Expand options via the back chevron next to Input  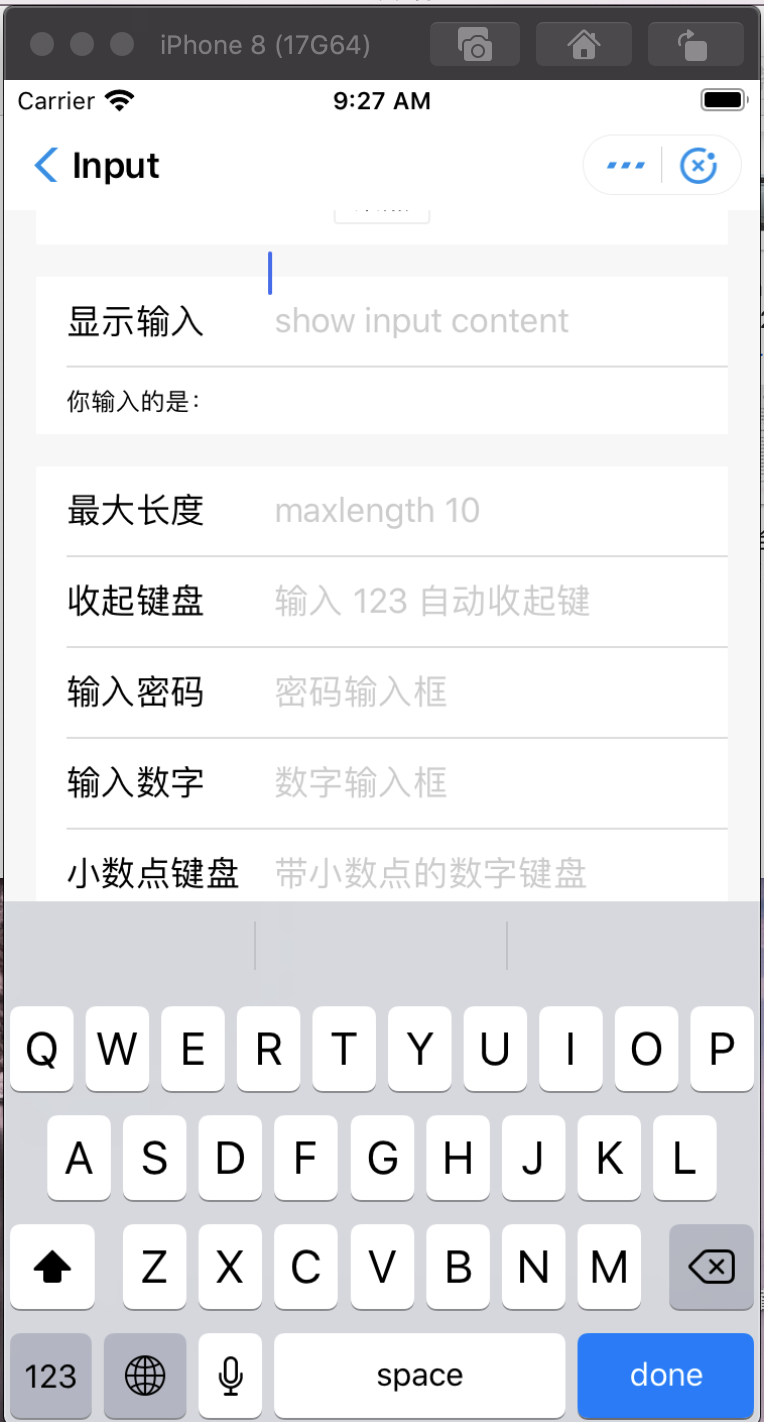(x=44, y=165)
